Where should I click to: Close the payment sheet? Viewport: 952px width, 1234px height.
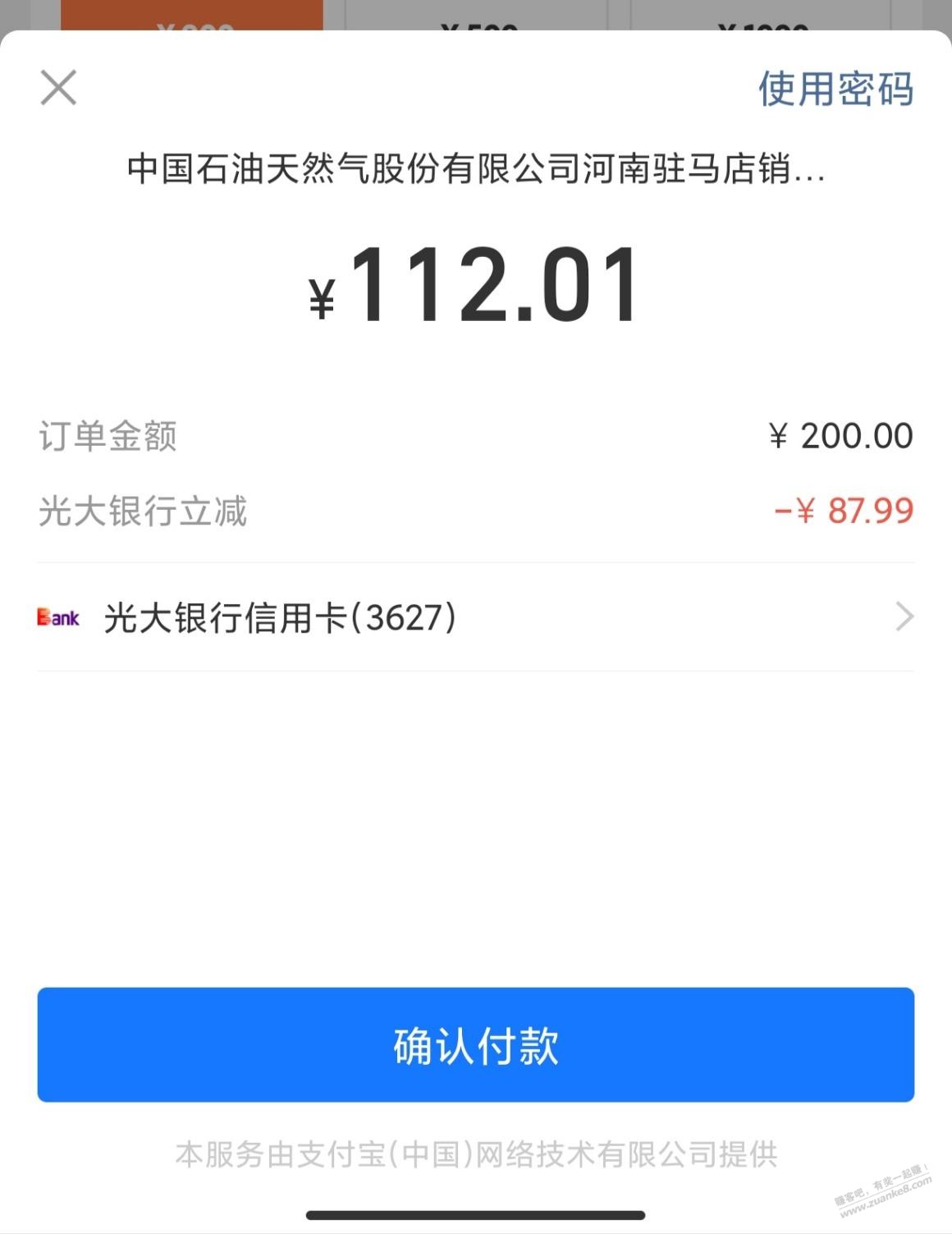click(58, 88)
